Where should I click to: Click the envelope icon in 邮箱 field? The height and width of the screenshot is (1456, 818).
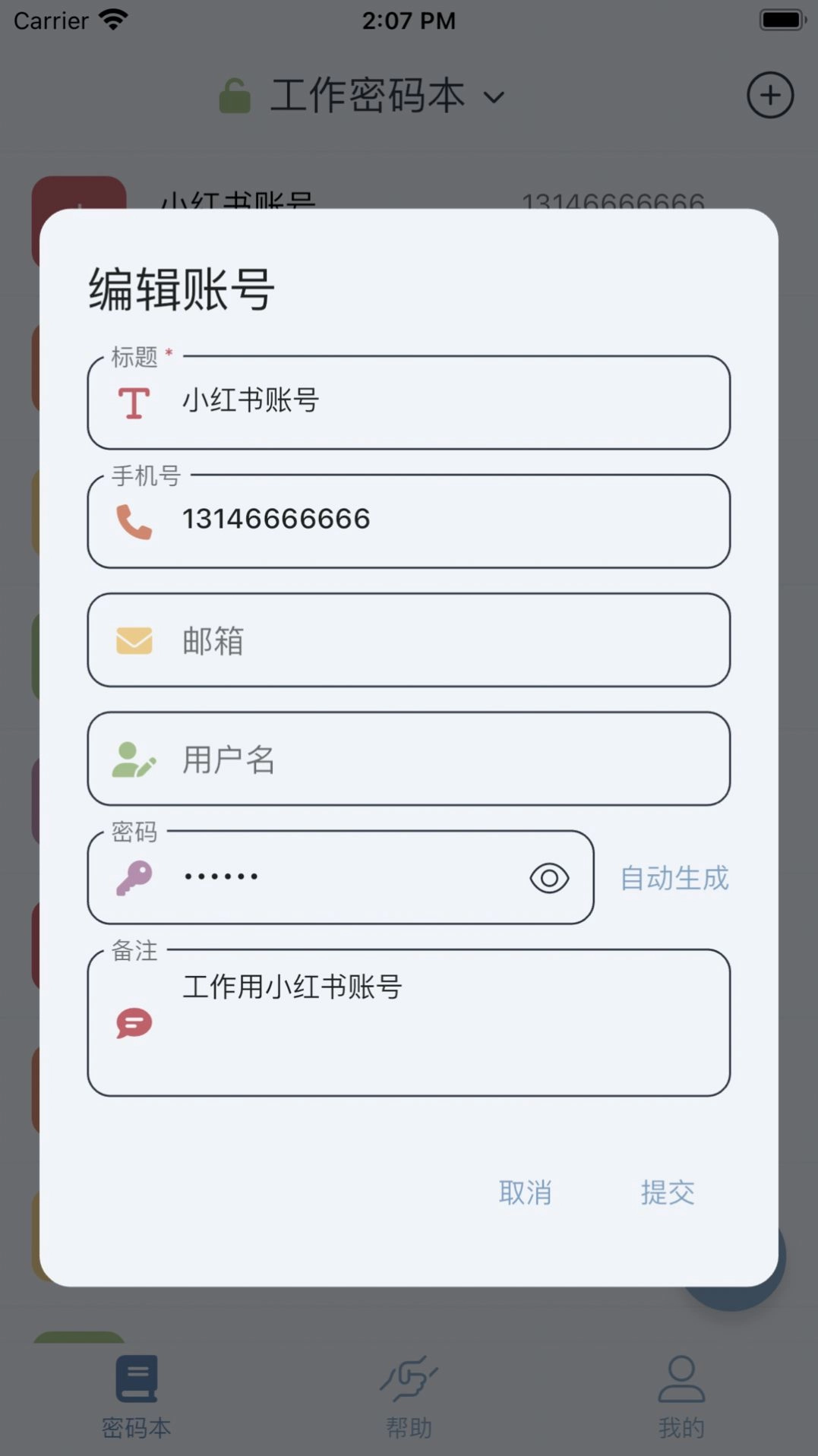134,640
